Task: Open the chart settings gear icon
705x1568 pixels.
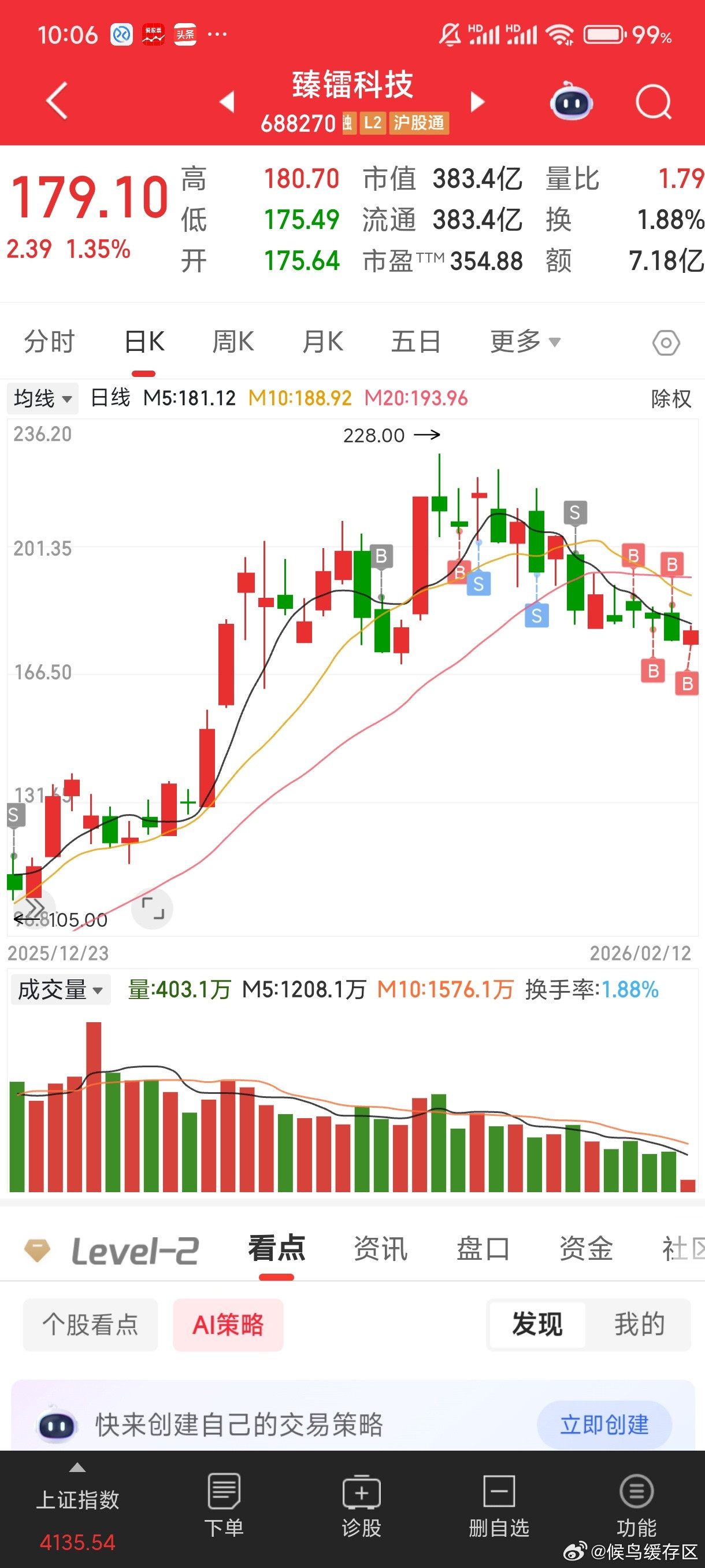Action: [666, 342]
